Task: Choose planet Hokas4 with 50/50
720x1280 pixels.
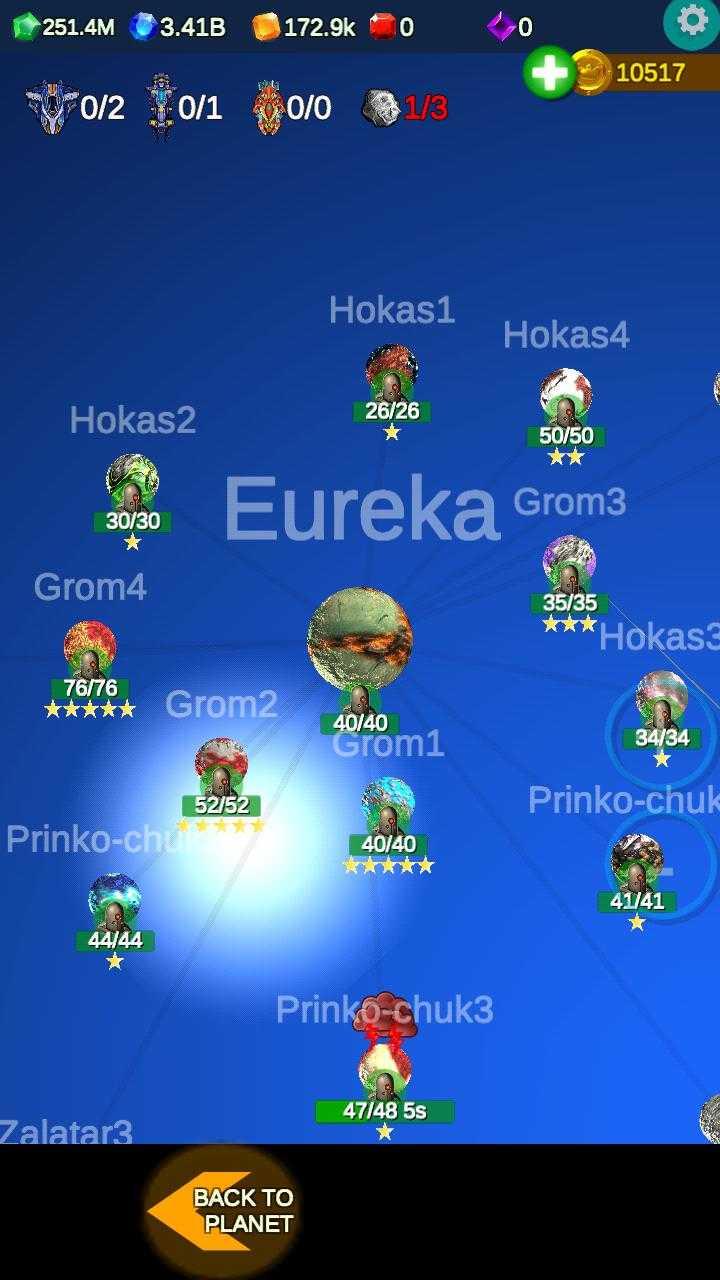Action: (x=566, y=396)
